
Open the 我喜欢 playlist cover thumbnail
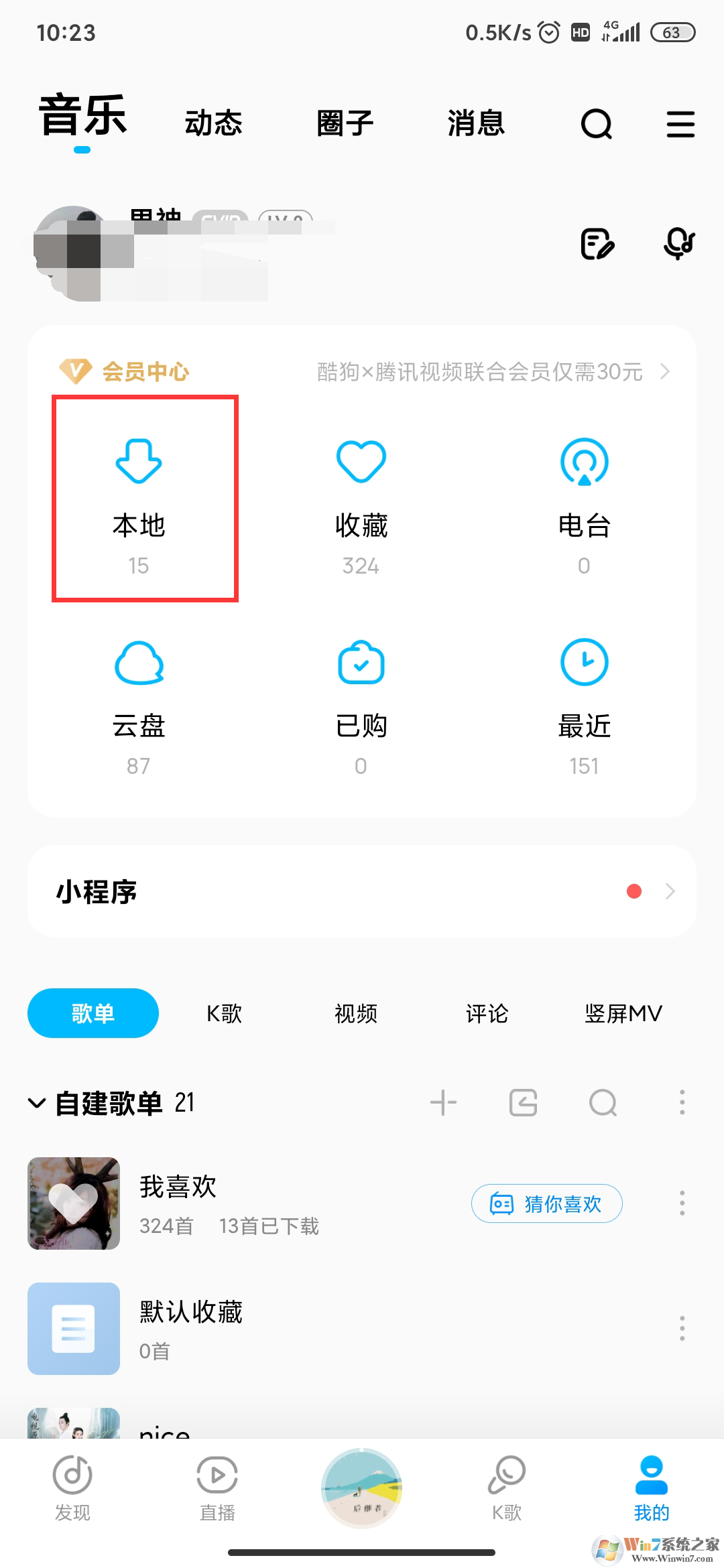[74, 1203]
